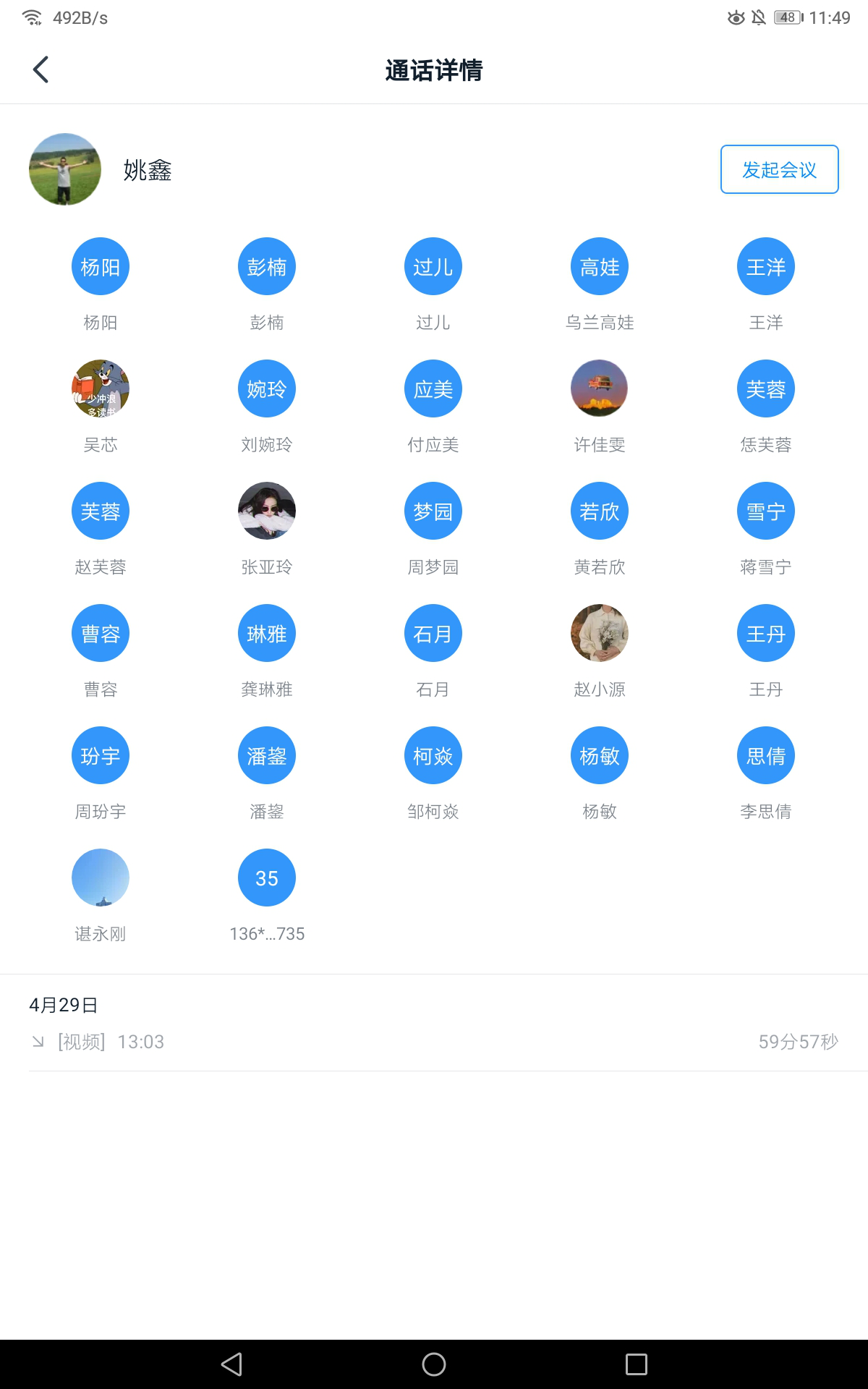The height and width of the screenshot is (1389, 868).
Task: Open 赵小源's avatar
Action: click(600, 634)
